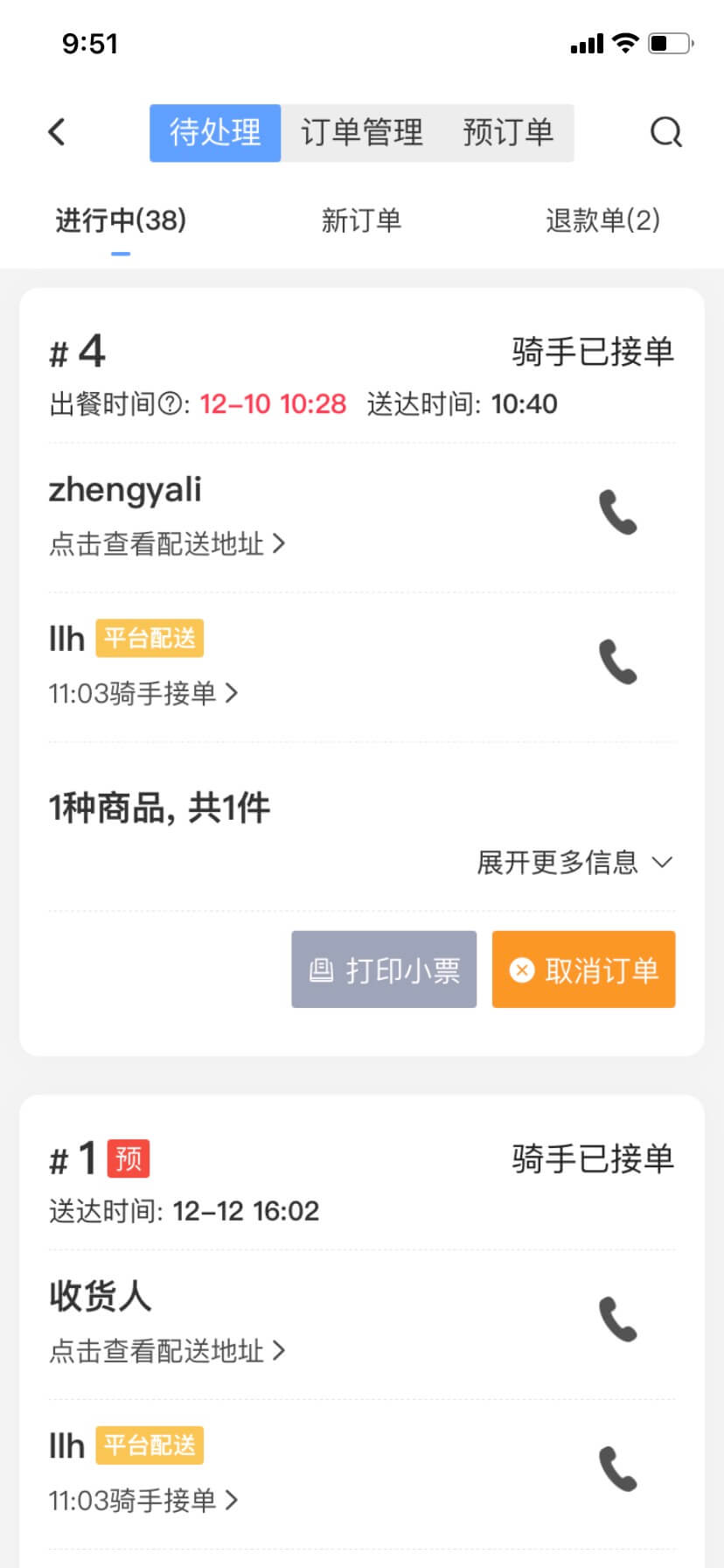724x1568 pixels.
Task: Expand 展开更多信息 for order #4
Action: pos(574,863)
